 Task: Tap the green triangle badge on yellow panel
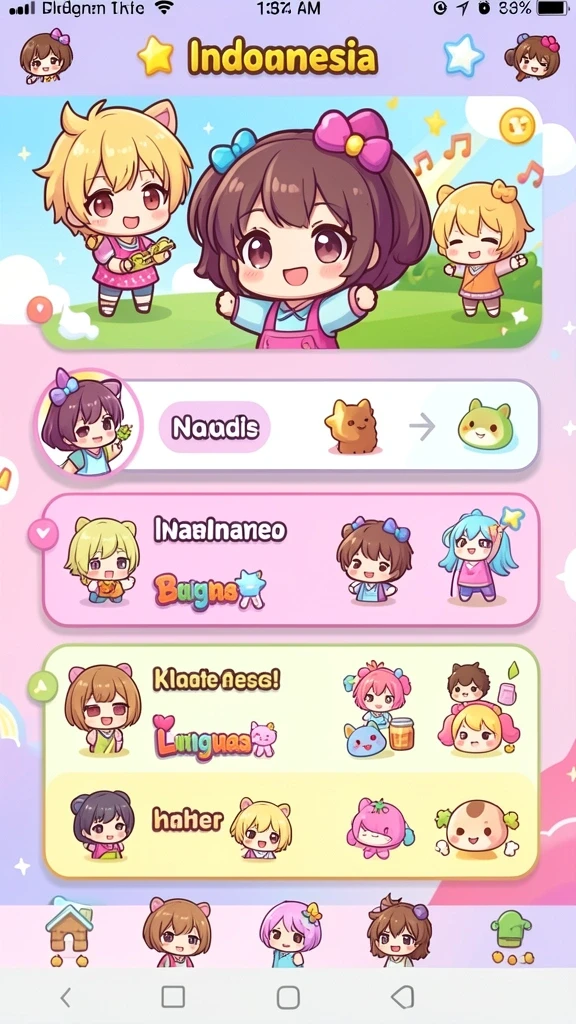[43, 686]
